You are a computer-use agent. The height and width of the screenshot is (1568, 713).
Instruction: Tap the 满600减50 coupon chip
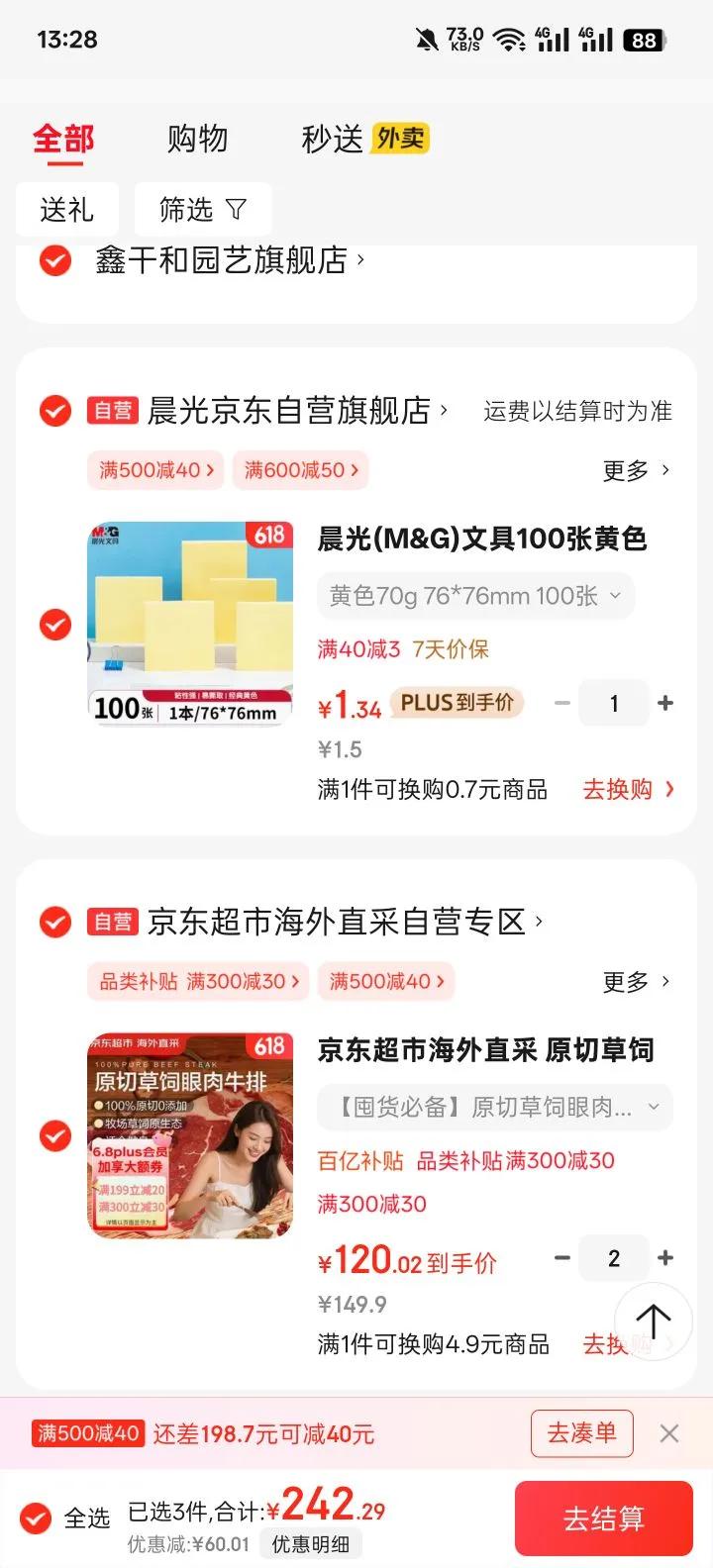tap(301, 470)
